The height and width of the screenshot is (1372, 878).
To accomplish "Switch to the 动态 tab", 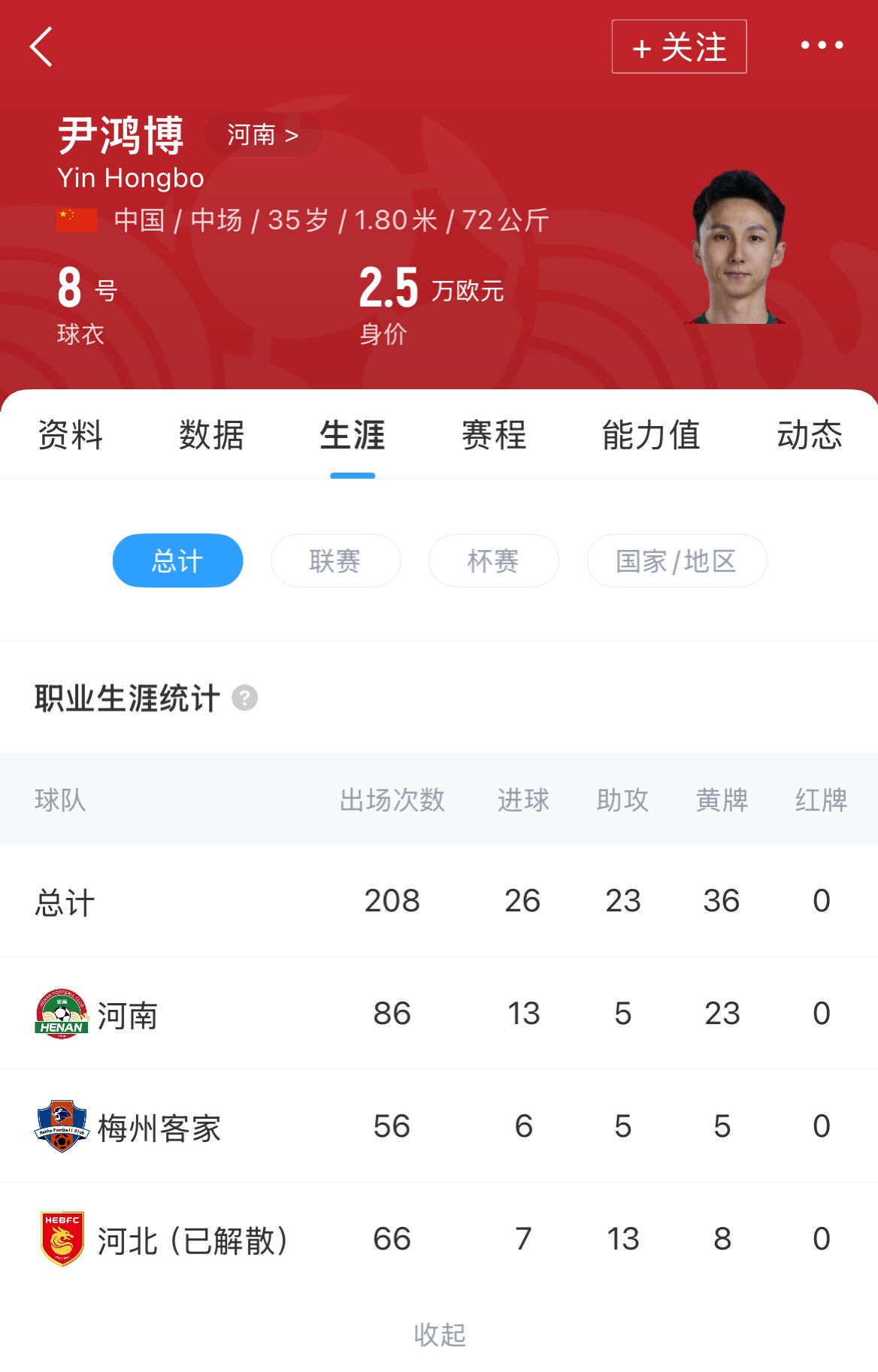I will [x=809, y=435].
